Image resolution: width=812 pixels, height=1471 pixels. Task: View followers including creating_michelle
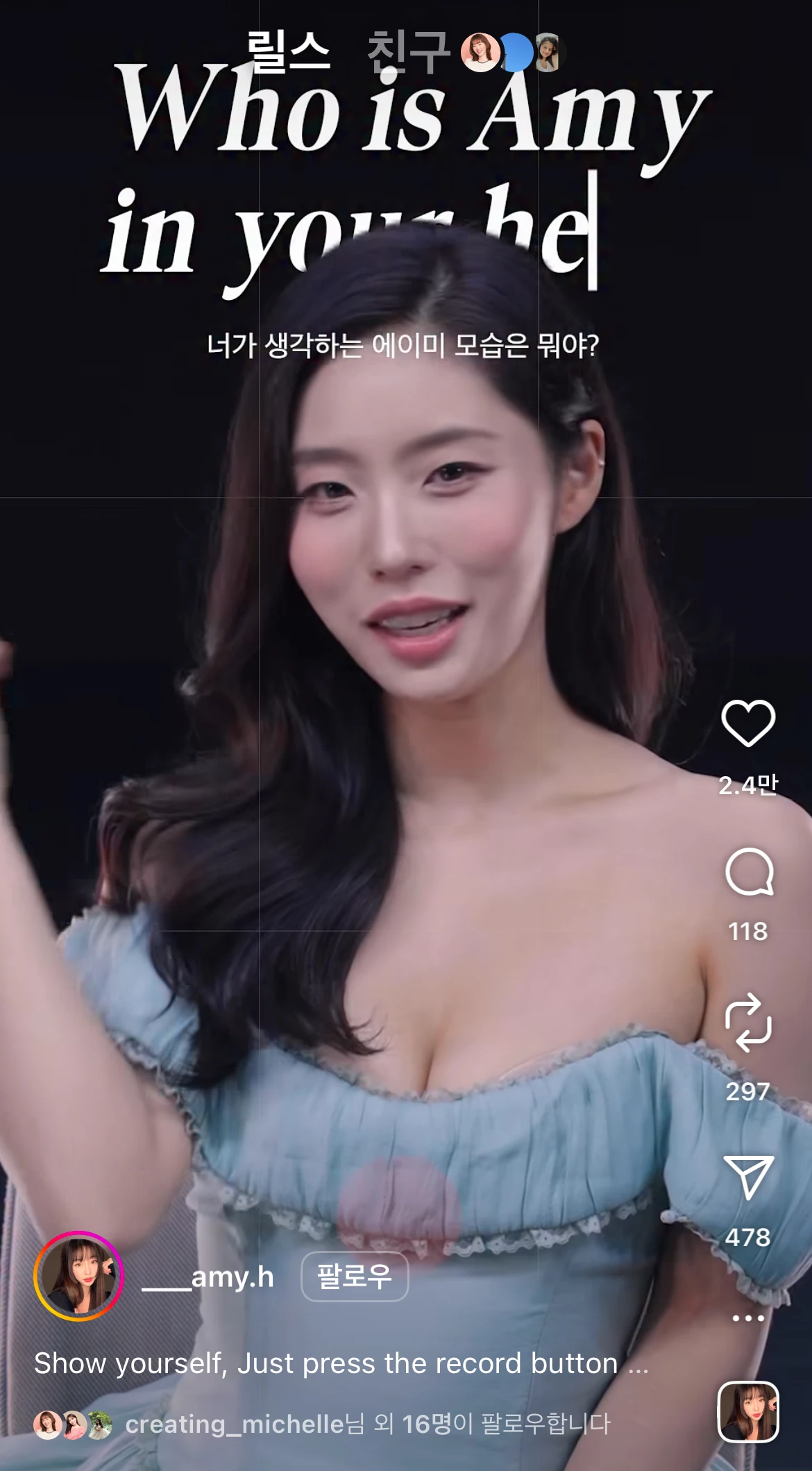coord(323,1424)
